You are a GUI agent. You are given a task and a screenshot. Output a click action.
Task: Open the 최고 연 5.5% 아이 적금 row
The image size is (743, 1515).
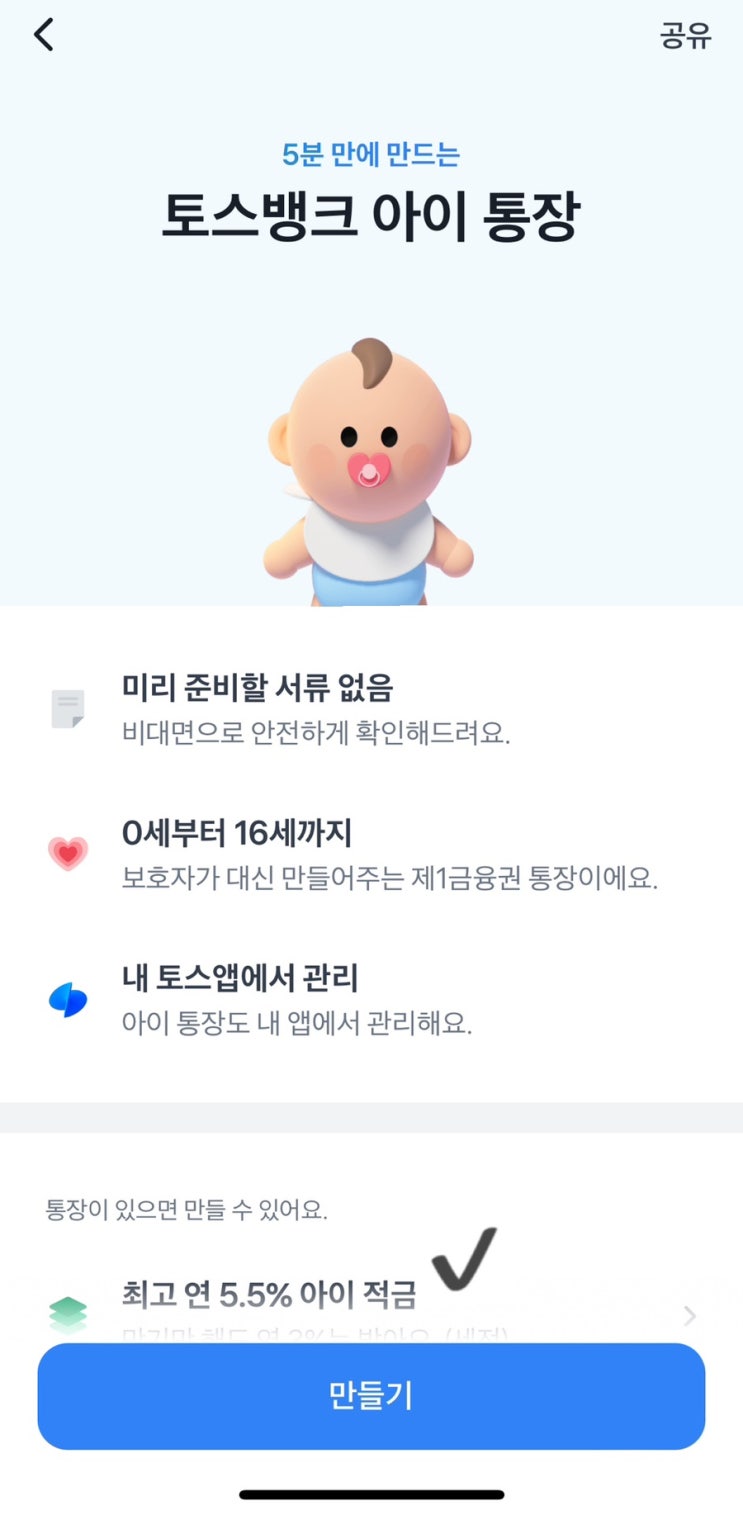coord(371,1304)
